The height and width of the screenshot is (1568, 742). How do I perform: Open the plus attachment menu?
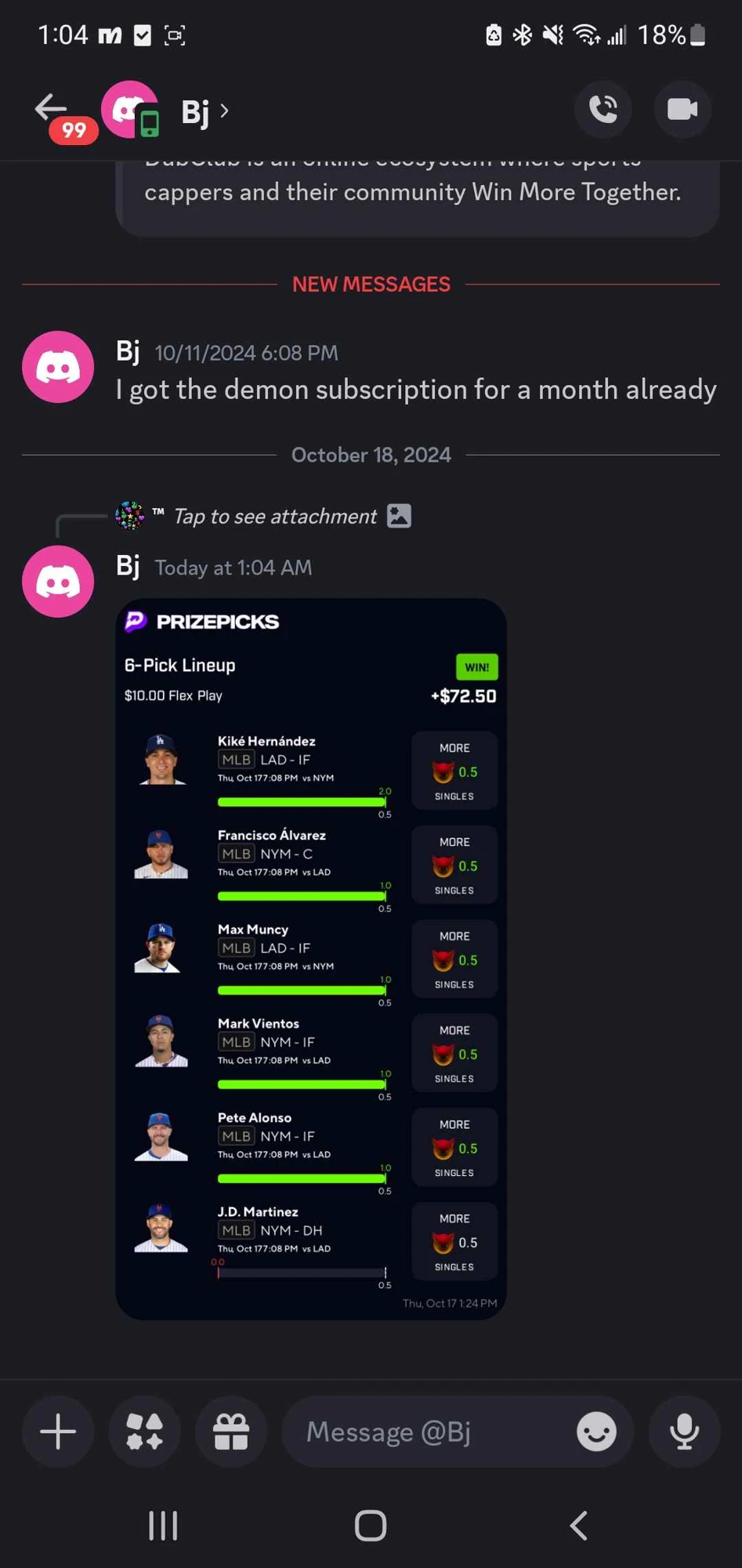click(58, 1432)
